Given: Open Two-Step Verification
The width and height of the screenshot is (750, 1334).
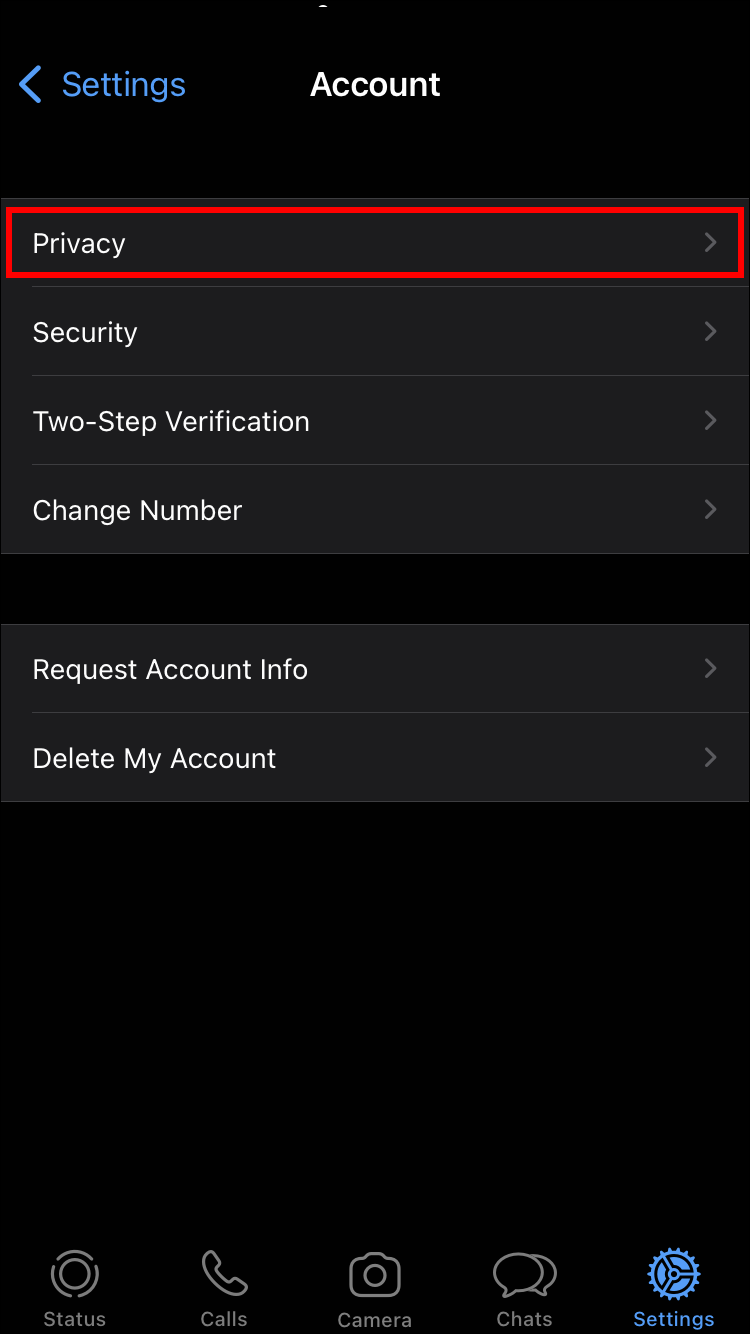Looking at the screenshot, I should coord(375,421).
